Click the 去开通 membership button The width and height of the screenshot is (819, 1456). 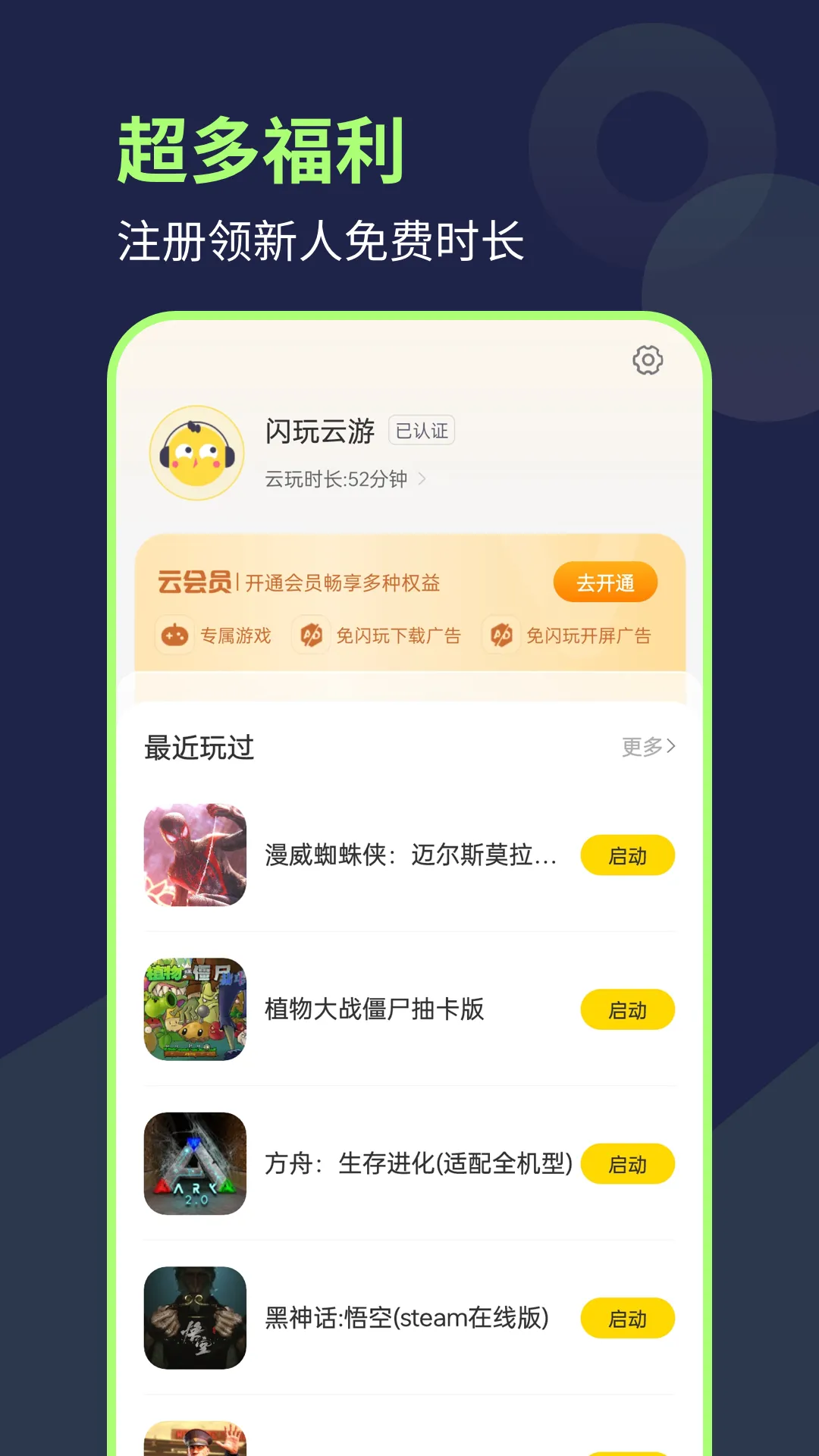click(x=605, y=582)
